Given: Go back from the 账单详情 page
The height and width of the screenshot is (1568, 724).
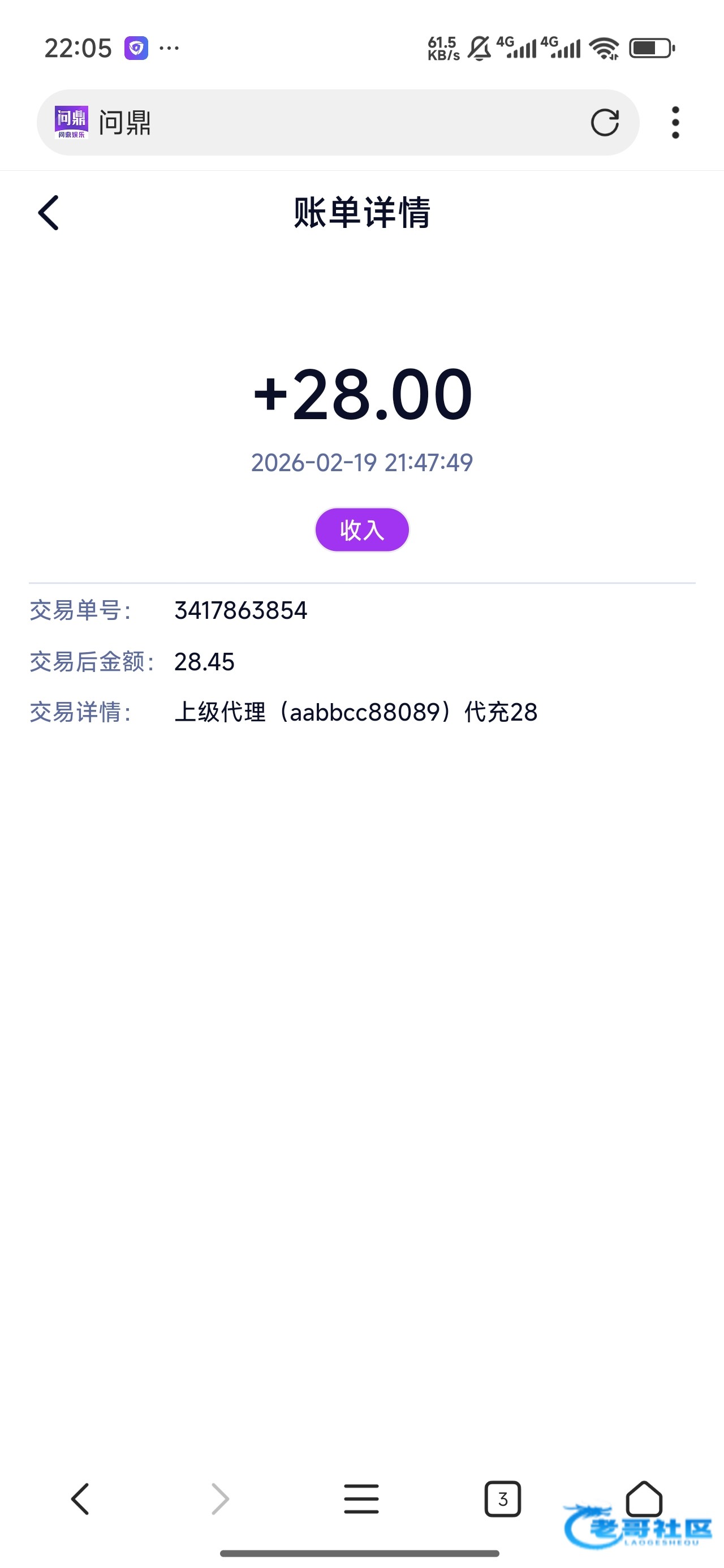Looking at the screenshot, I should click(49, 213).
